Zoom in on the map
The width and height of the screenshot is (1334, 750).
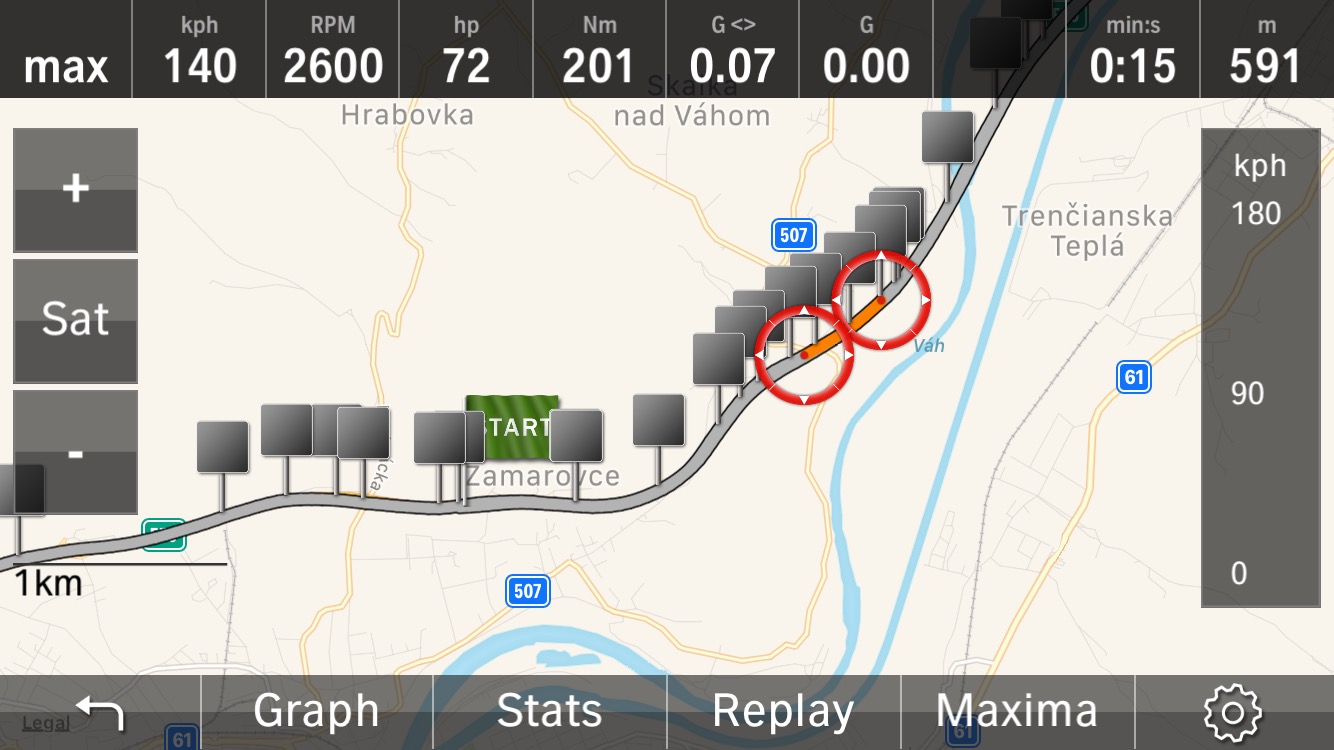(x=75, y=190)
